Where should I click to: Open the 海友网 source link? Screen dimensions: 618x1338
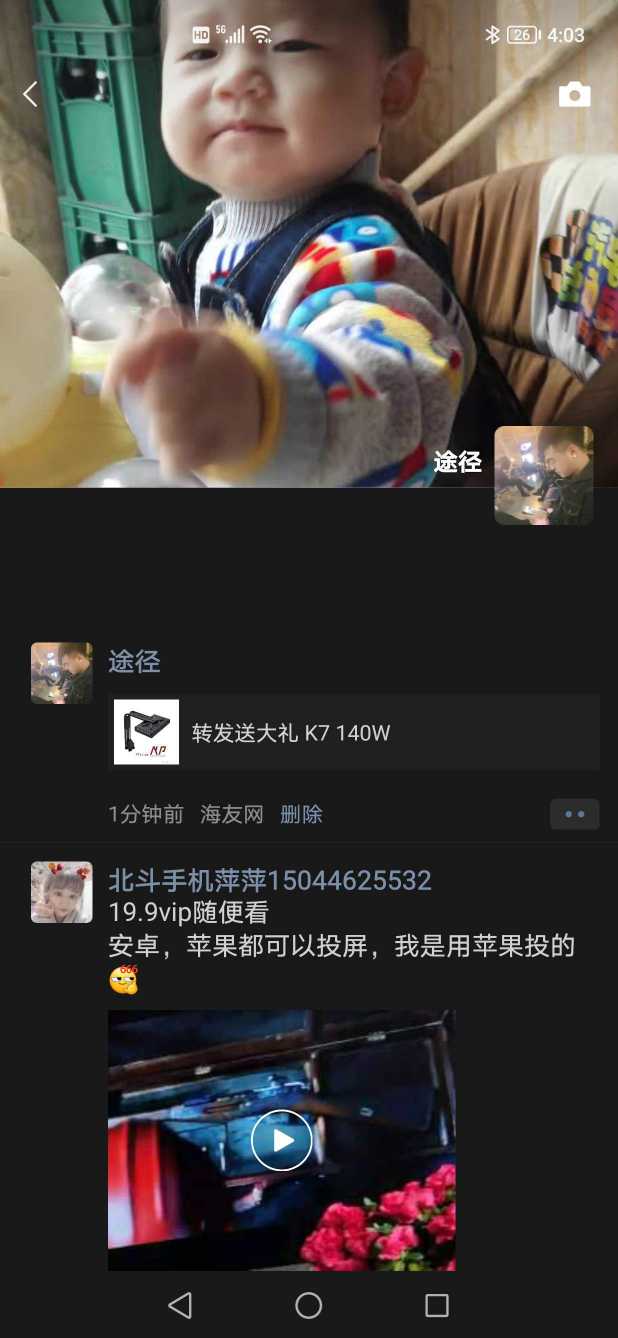point(231,814)
